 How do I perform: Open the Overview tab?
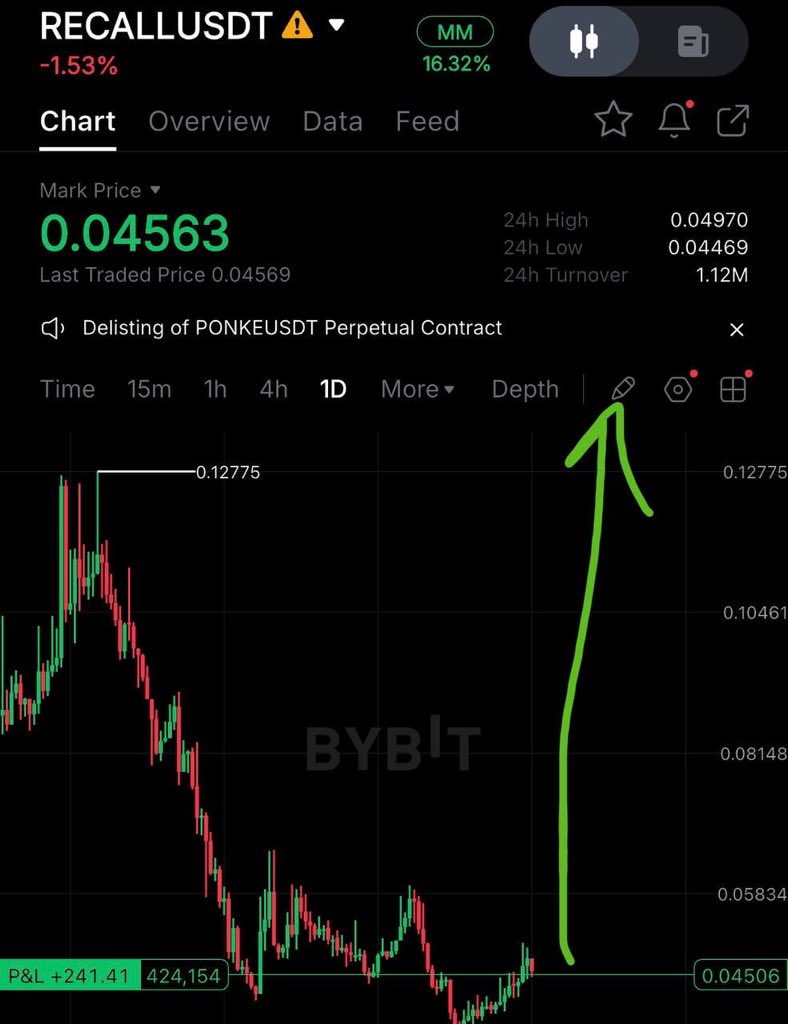209,122
